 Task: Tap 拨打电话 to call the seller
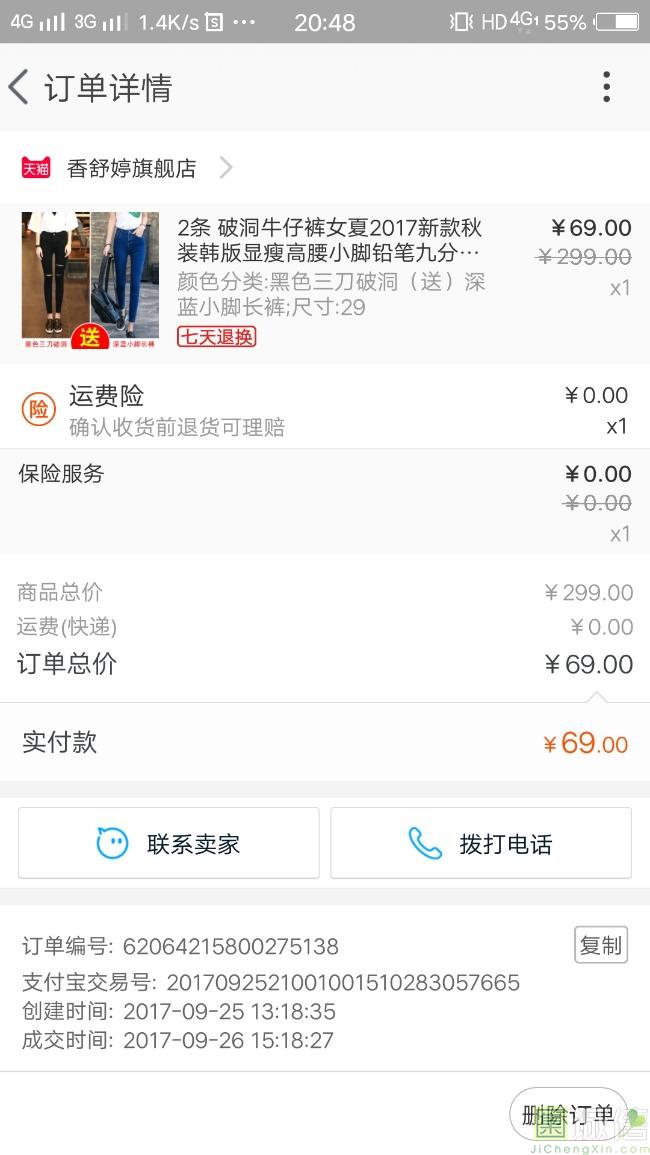481,843
